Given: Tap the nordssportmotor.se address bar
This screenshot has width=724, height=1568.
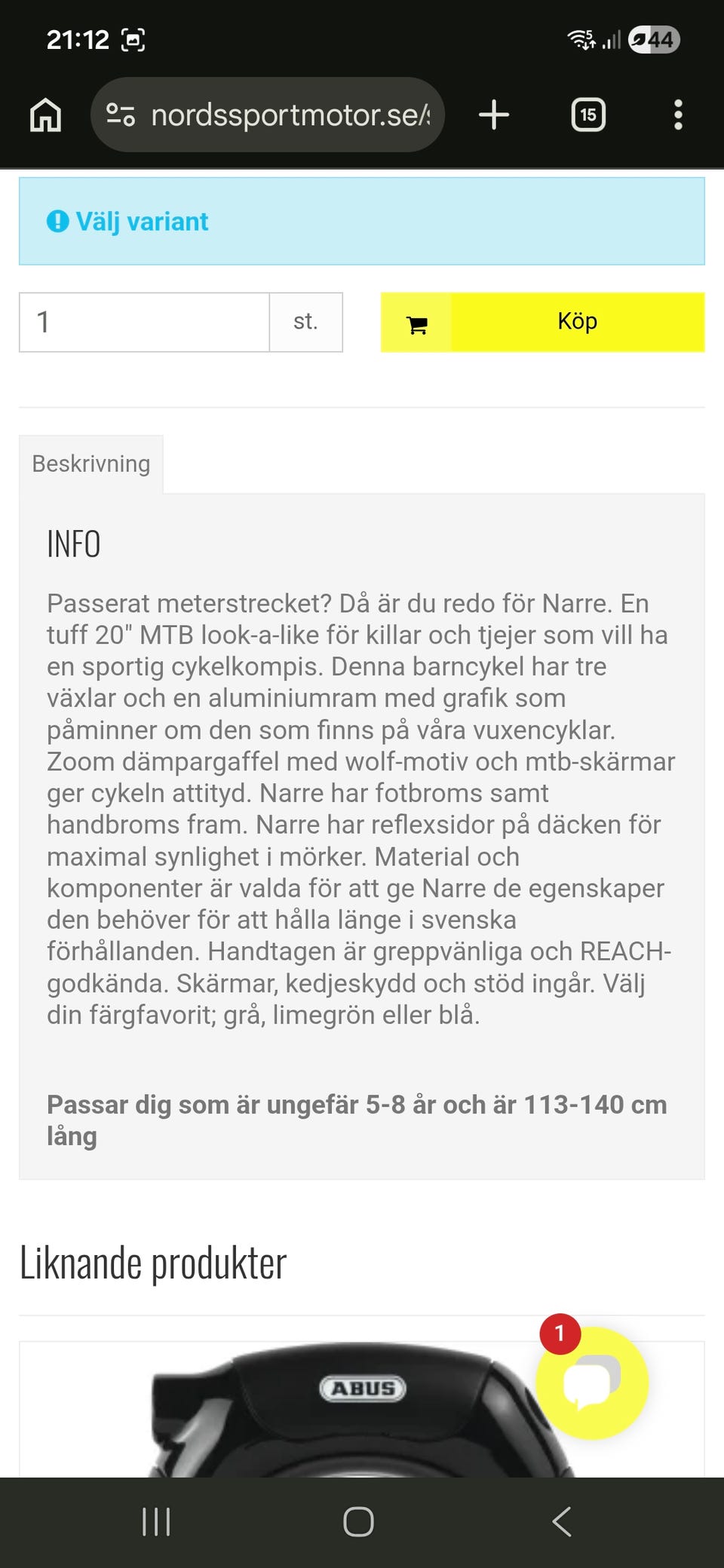Looking at the screenshot, I should pos(268,115).
